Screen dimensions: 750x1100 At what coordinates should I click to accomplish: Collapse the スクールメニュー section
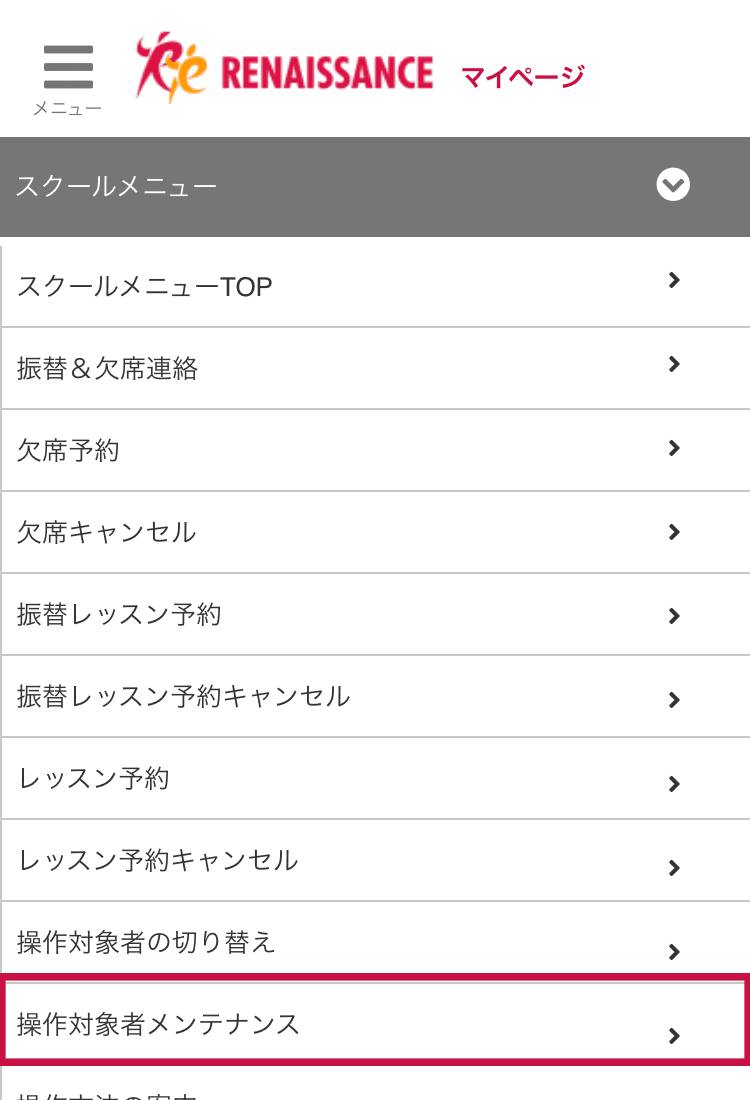pyautogui.click(x=673, y=185)
